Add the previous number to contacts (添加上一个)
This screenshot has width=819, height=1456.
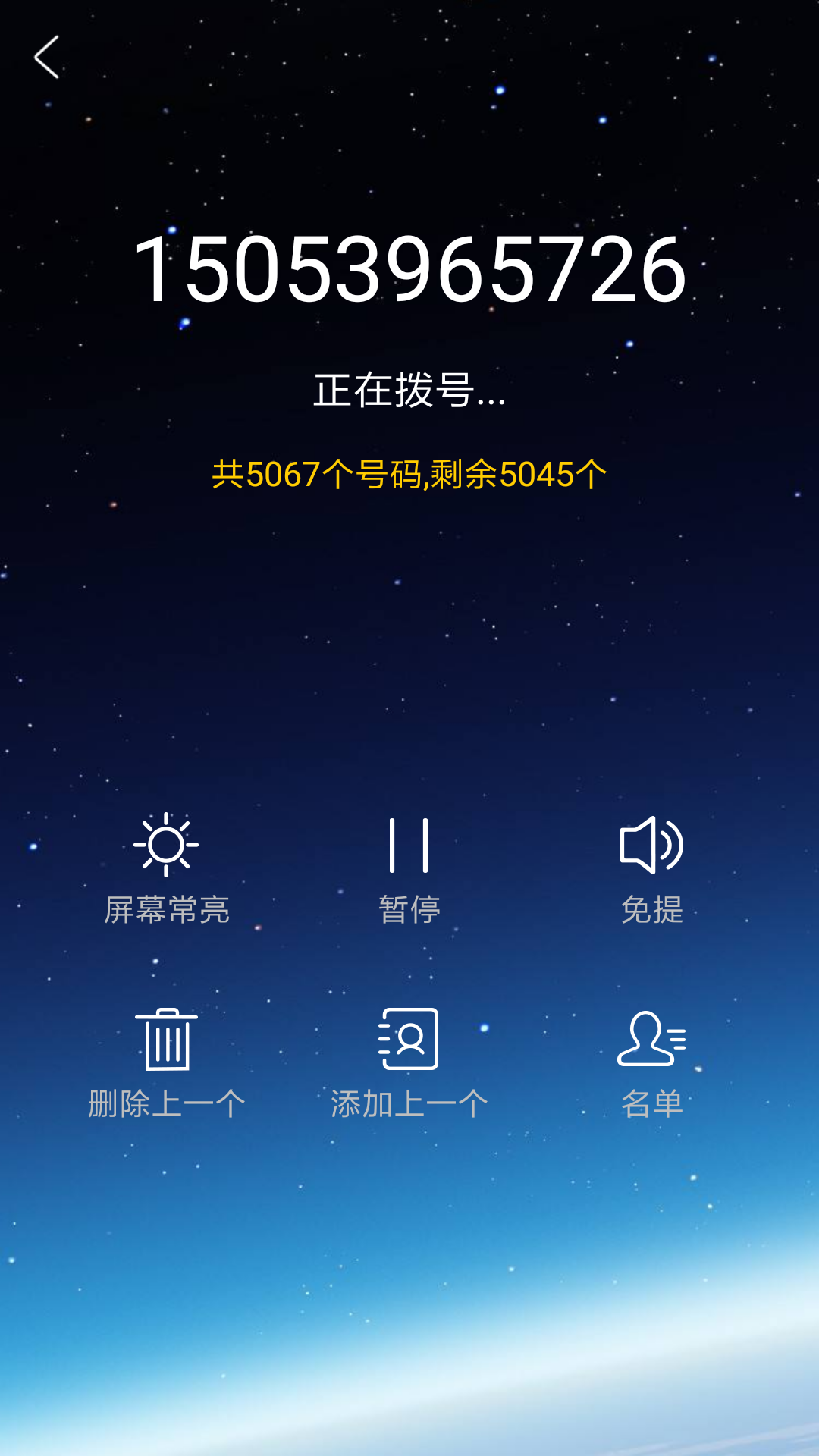409,1062
